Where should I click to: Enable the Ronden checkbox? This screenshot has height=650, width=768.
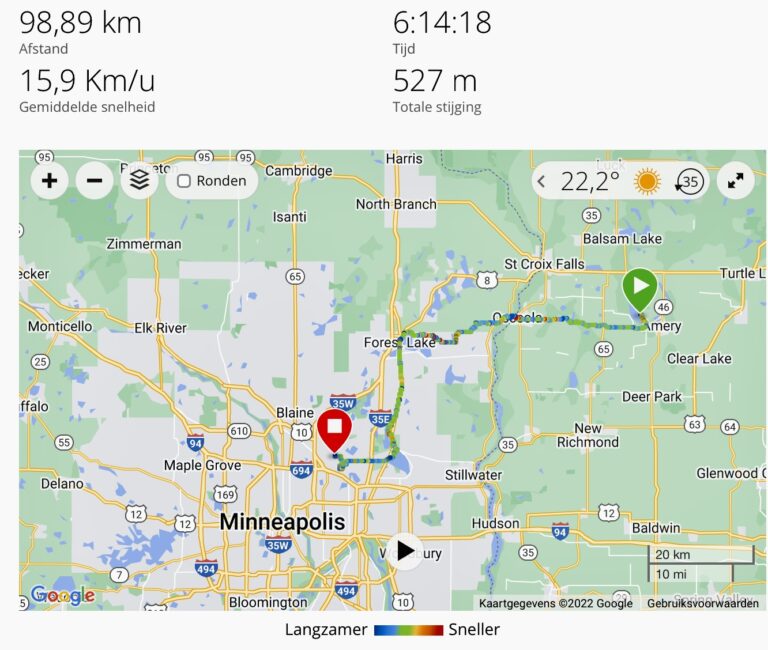(184, 181)
